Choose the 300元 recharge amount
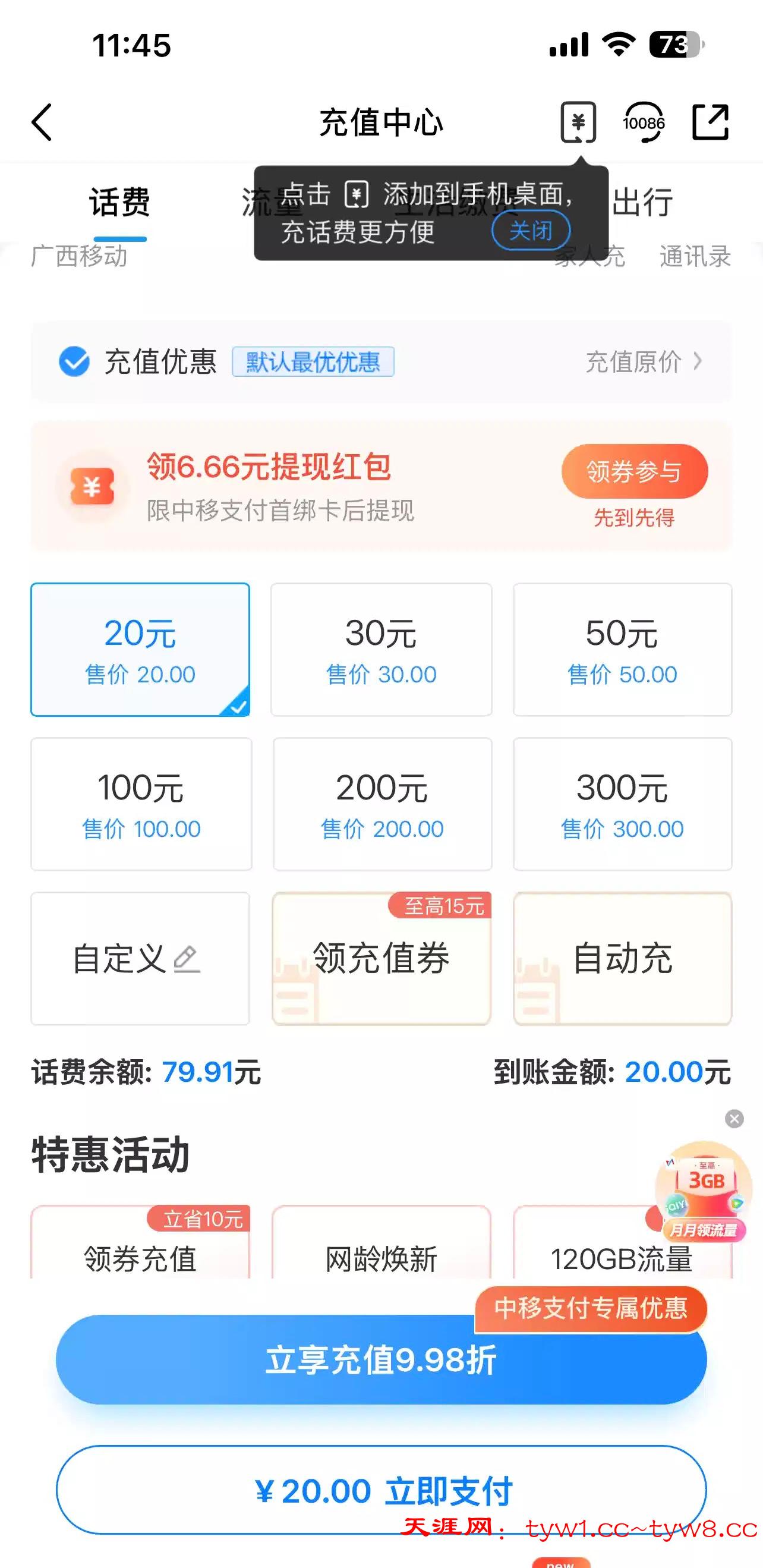The image size is (763, 1568). [x=622, y=804]
